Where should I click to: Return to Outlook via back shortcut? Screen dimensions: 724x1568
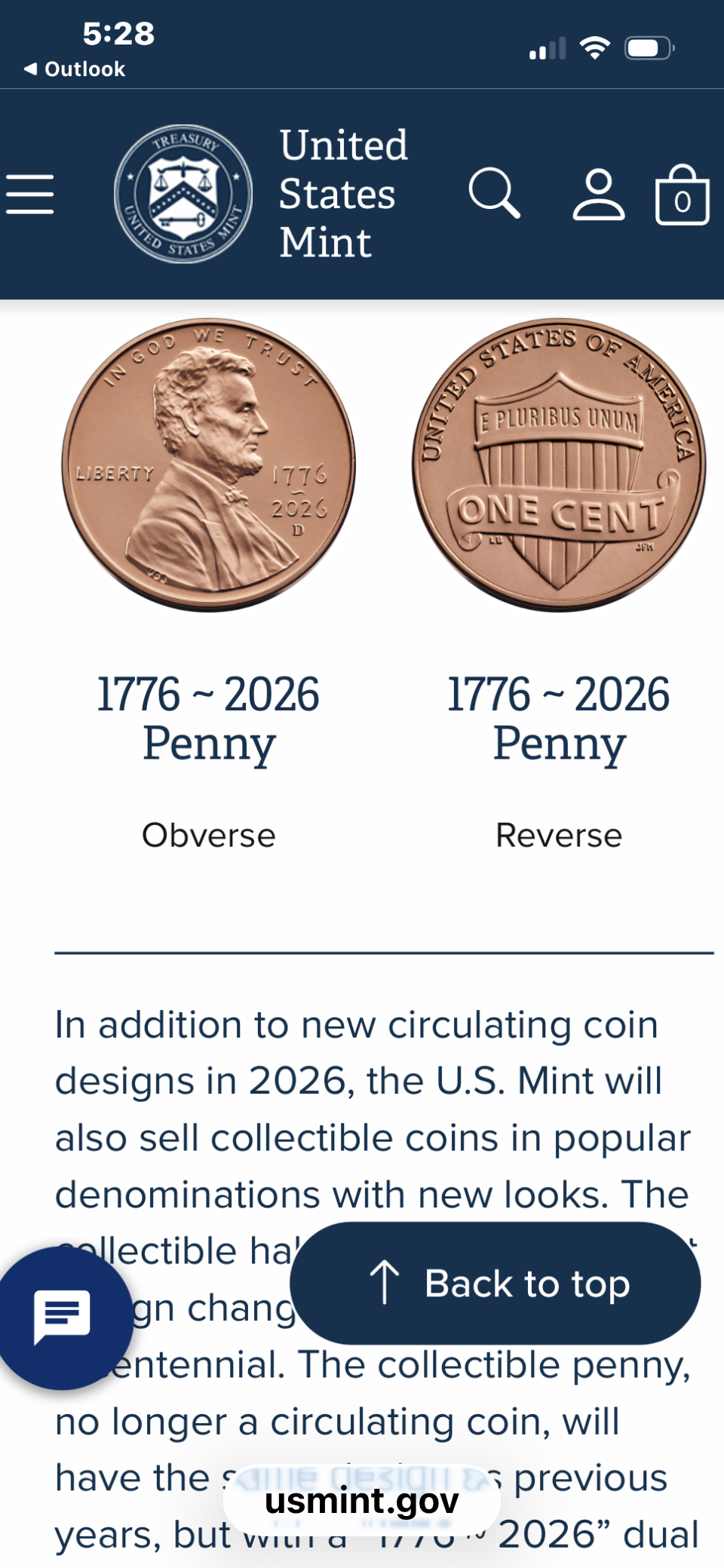coord(74,69)
